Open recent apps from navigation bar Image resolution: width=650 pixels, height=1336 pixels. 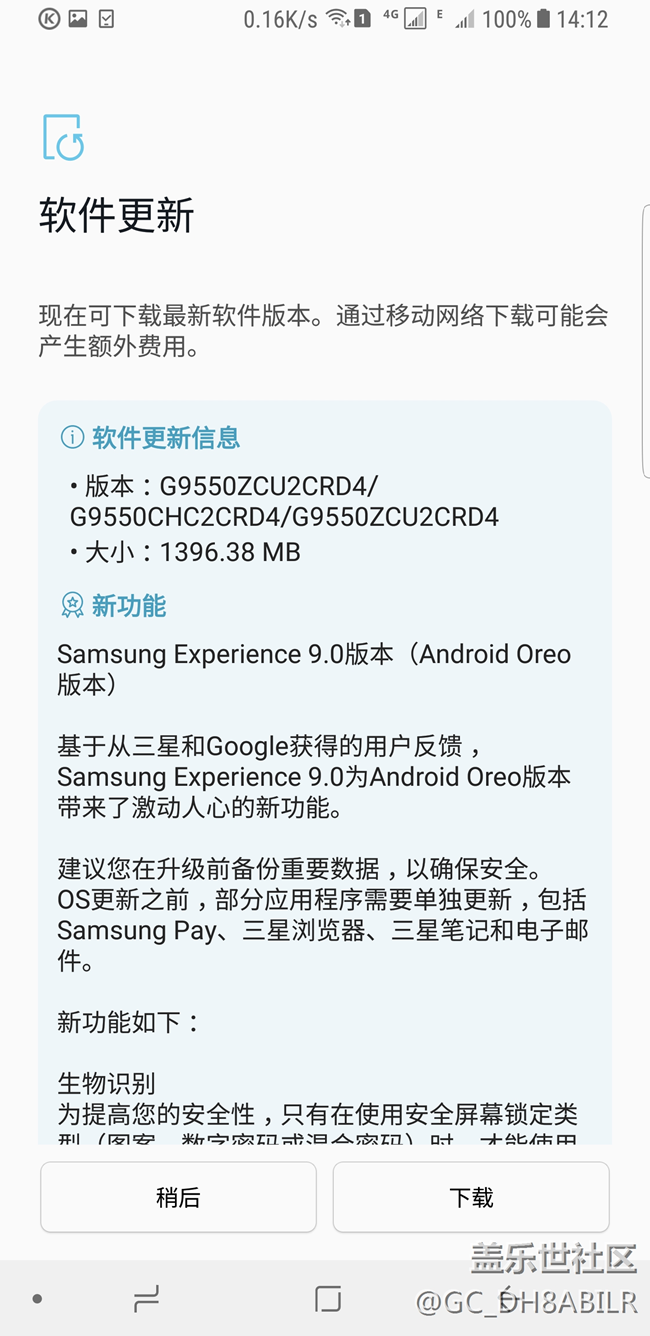(x=146, y=1298)
